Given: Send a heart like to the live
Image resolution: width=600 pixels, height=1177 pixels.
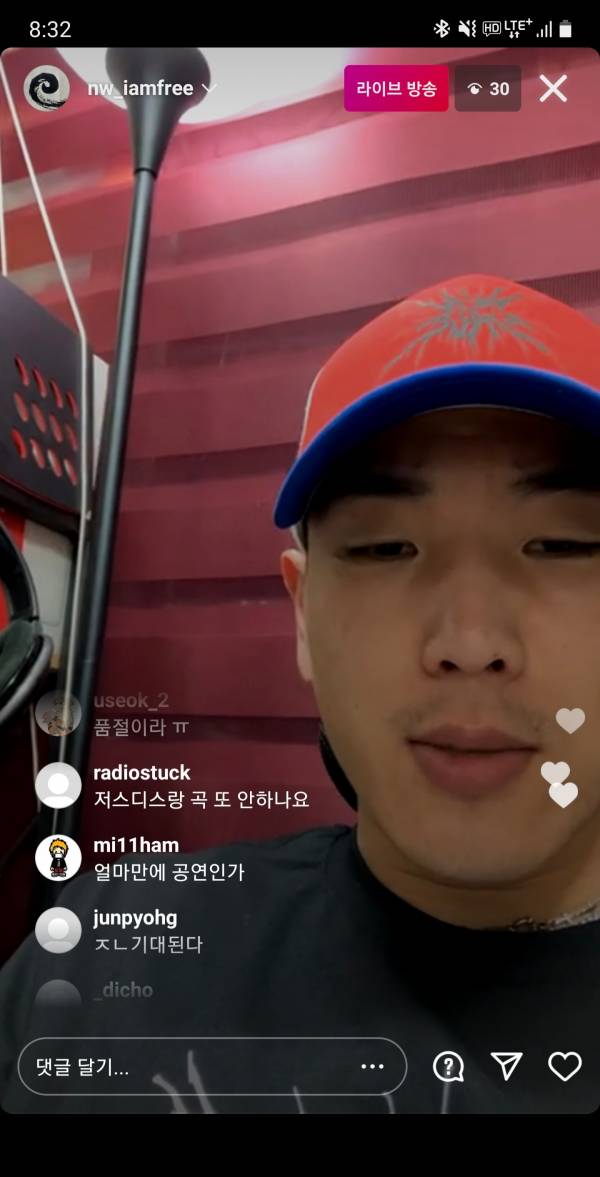Looking at the screenshot, I should [565, 1066].
